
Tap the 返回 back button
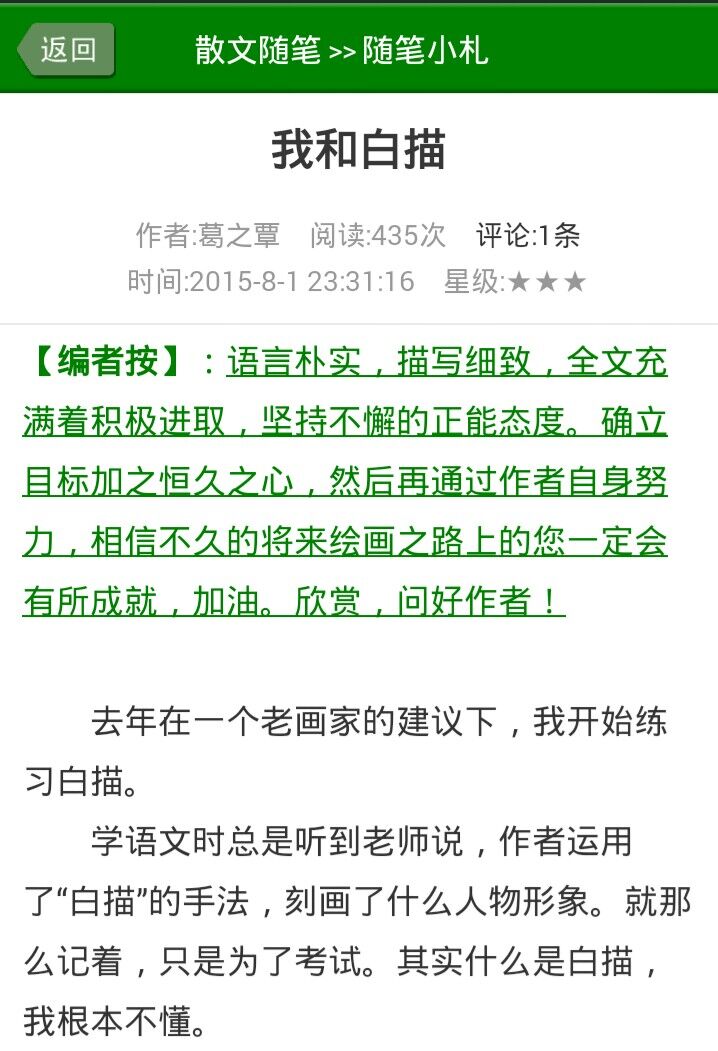66,49
